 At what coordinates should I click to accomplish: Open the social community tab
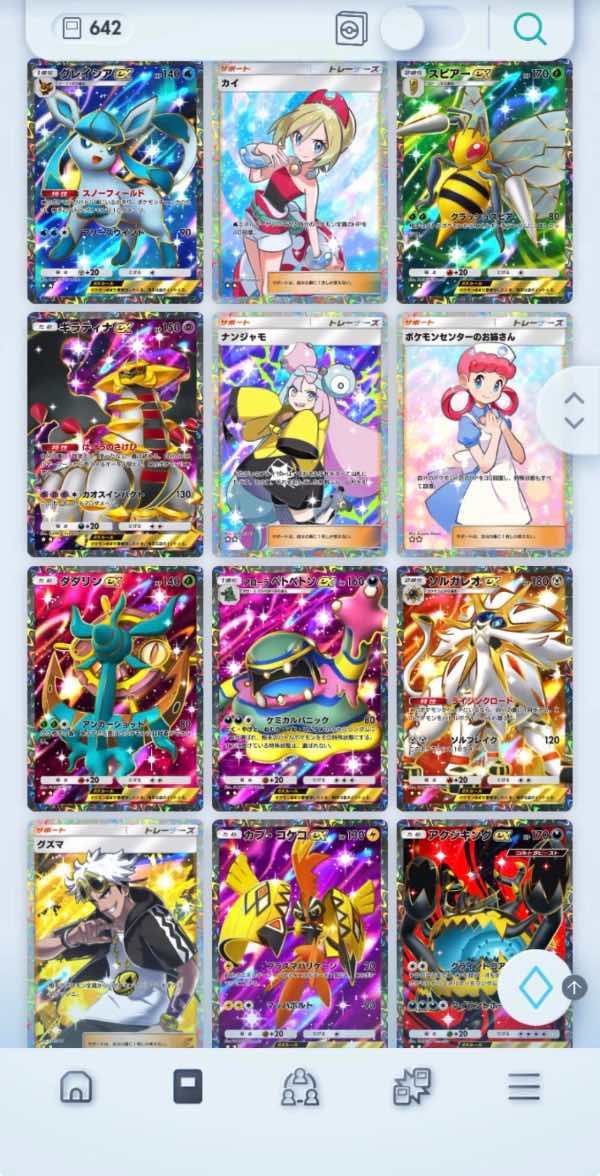[x=300, y=1086]
